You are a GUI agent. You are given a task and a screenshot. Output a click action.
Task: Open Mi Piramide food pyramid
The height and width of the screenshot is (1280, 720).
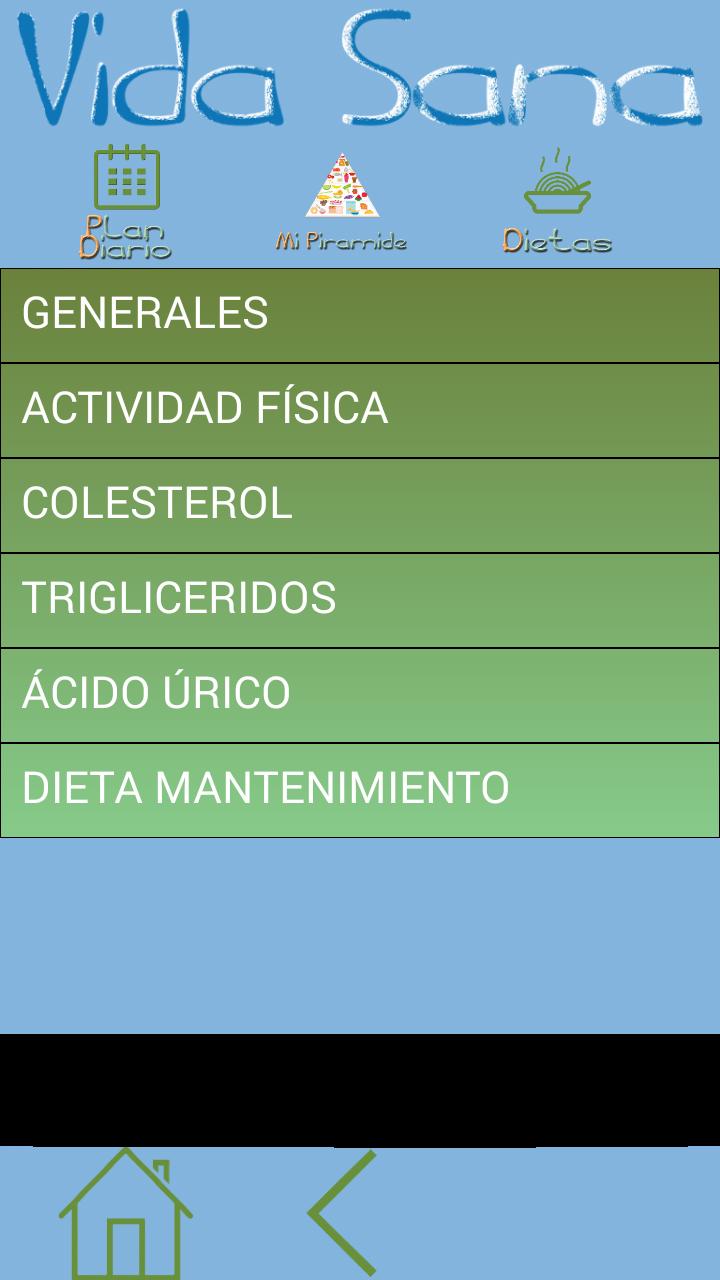click(342, 202)
